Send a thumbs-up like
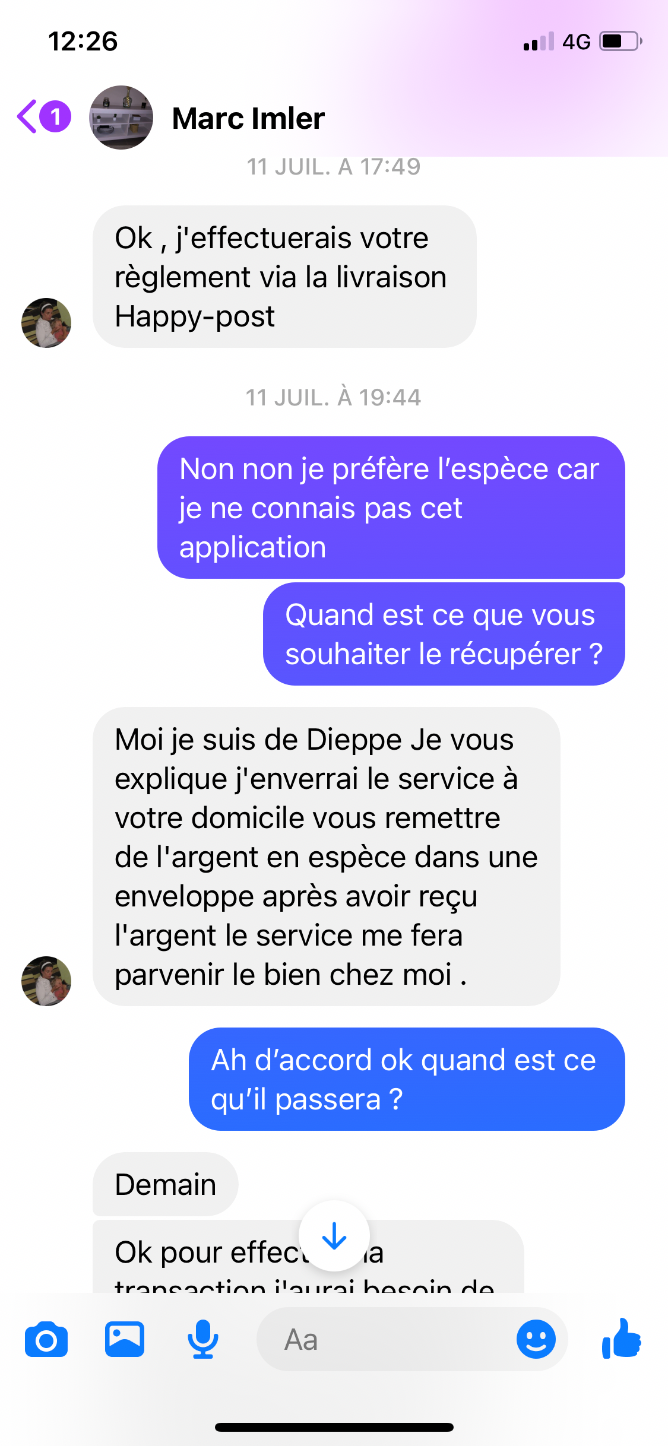The height and width of the screenshot is (1446, 668). (622, 1338)
